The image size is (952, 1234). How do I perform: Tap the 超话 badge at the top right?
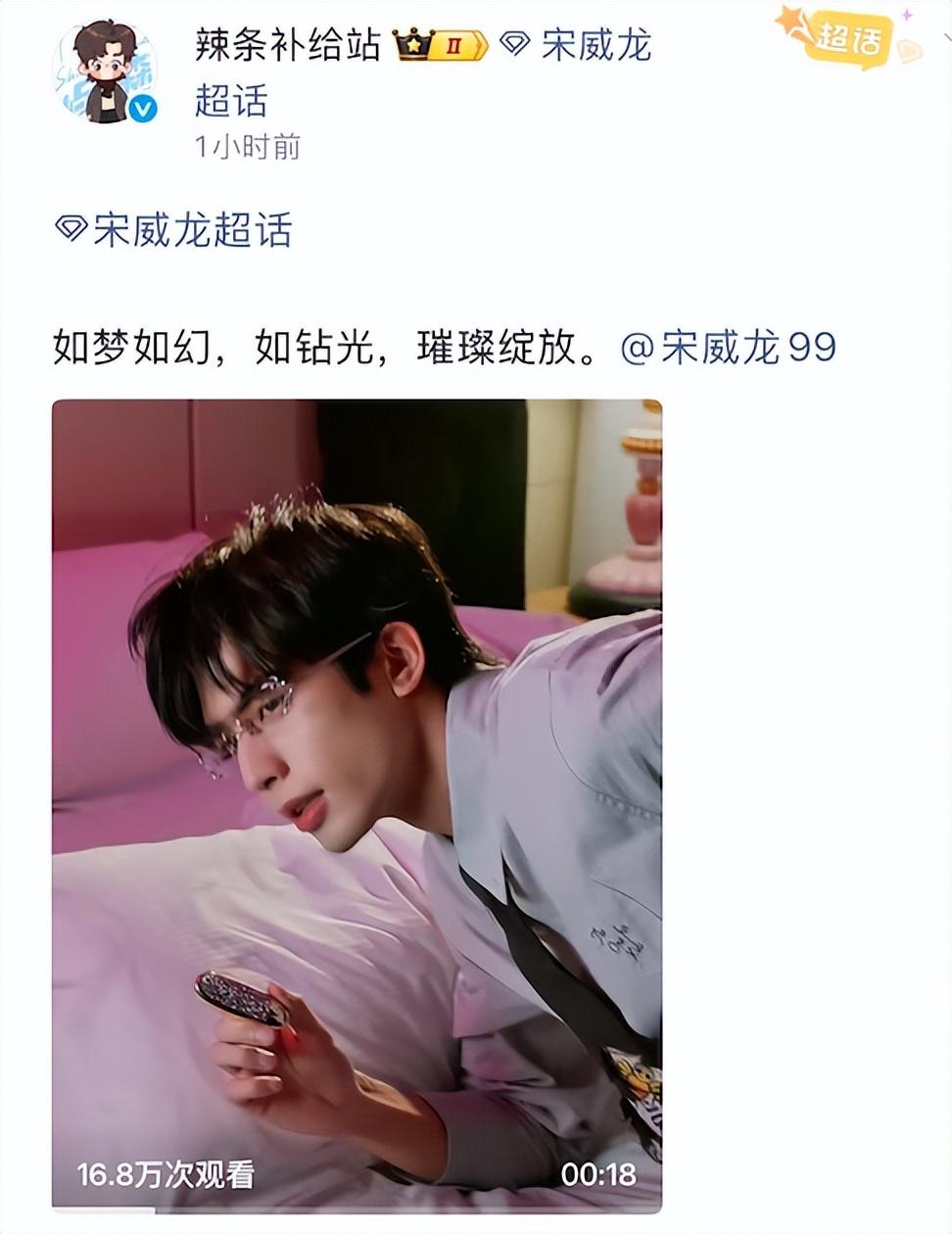click(846, 39)
